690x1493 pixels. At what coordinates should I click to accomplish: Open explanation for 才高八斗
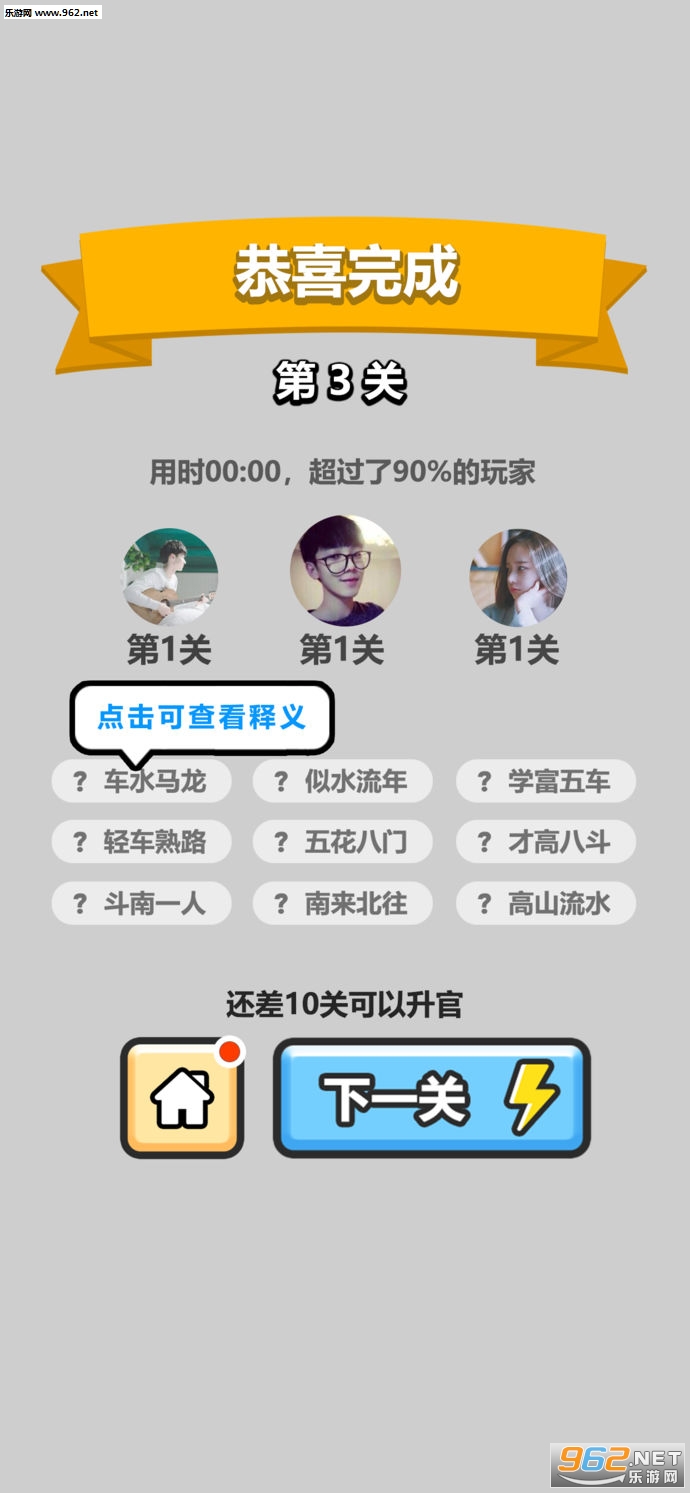[x=546, y=842]
